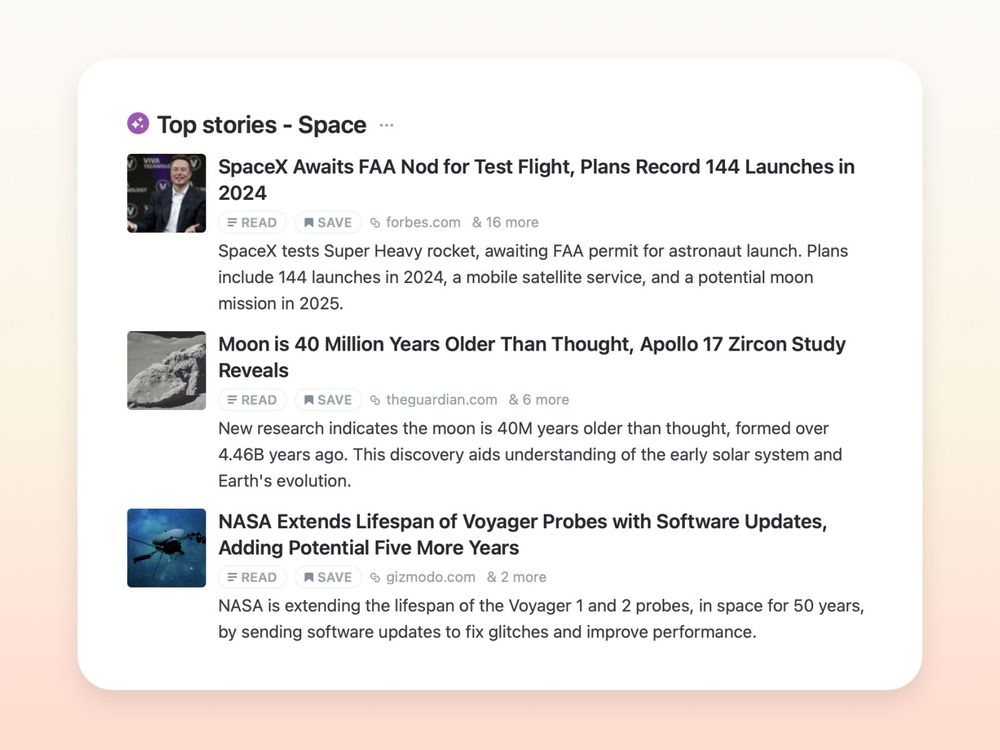Screen dimensions: 1000x750
Task: Save the NASA Voyager probes story
Action: (x=328, y=577)
